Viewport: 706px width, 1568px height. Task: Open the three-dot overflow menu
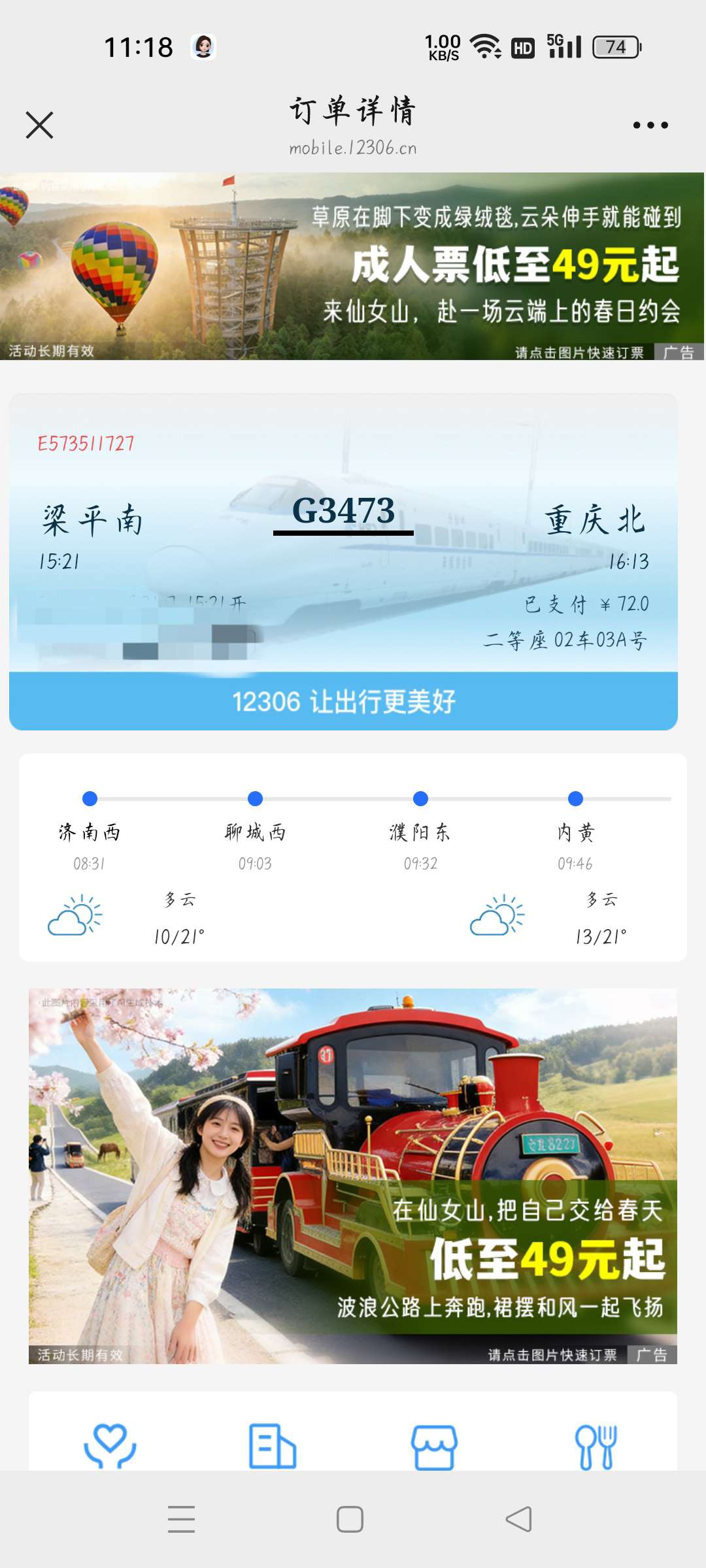(x=650, y=125)
